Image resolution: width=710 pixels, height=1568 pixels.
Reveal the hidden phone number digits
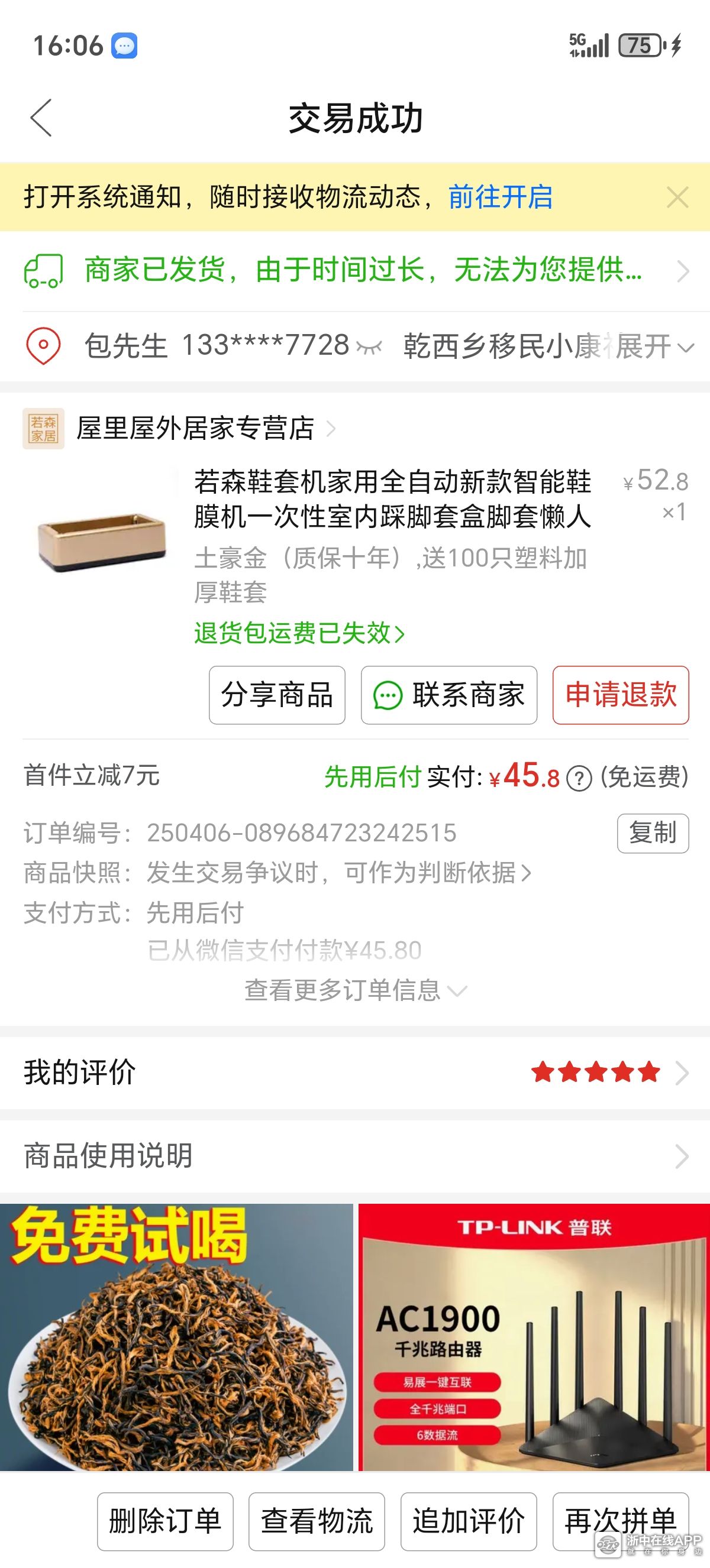tap(369, 348)
